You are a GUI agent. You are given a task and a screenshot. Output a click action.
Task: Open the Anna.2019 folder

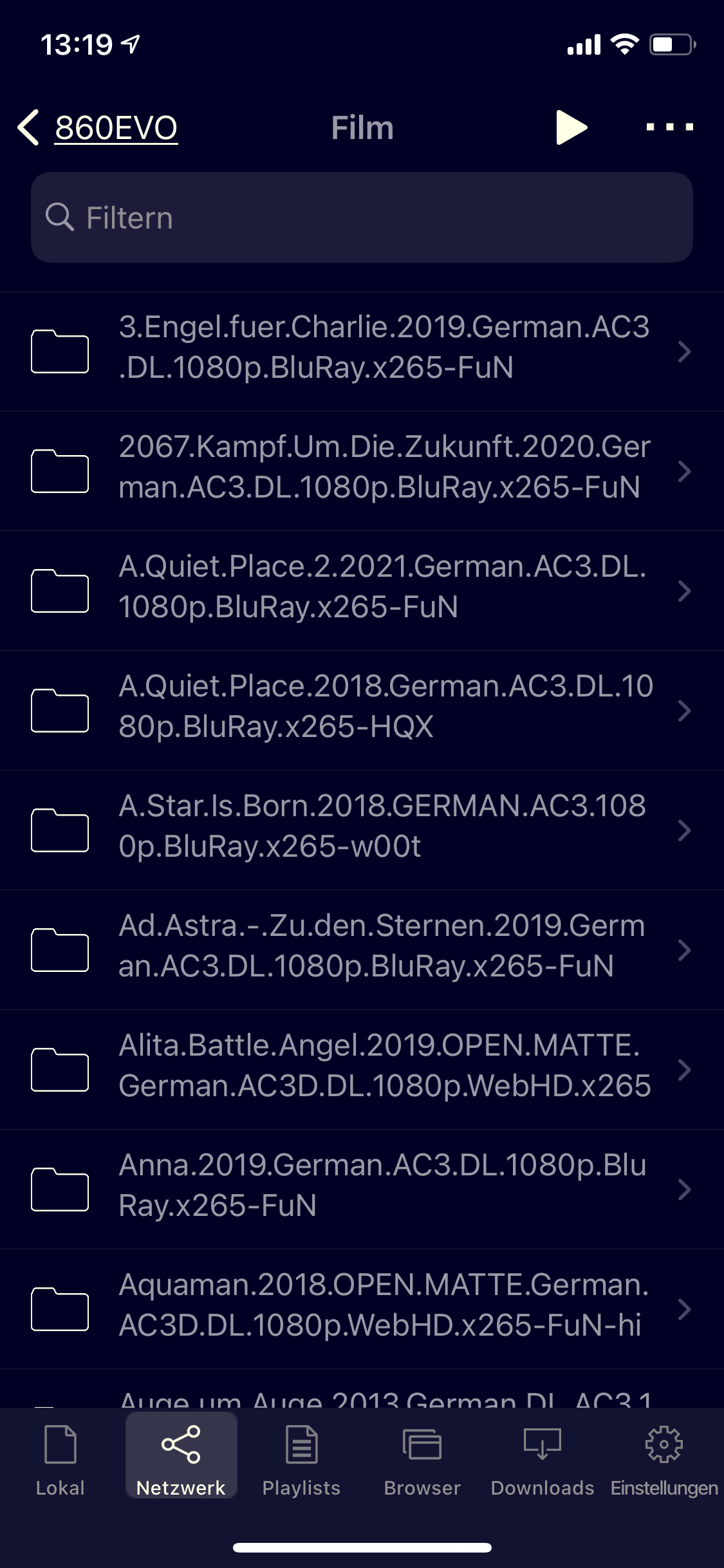(362, 1190)
